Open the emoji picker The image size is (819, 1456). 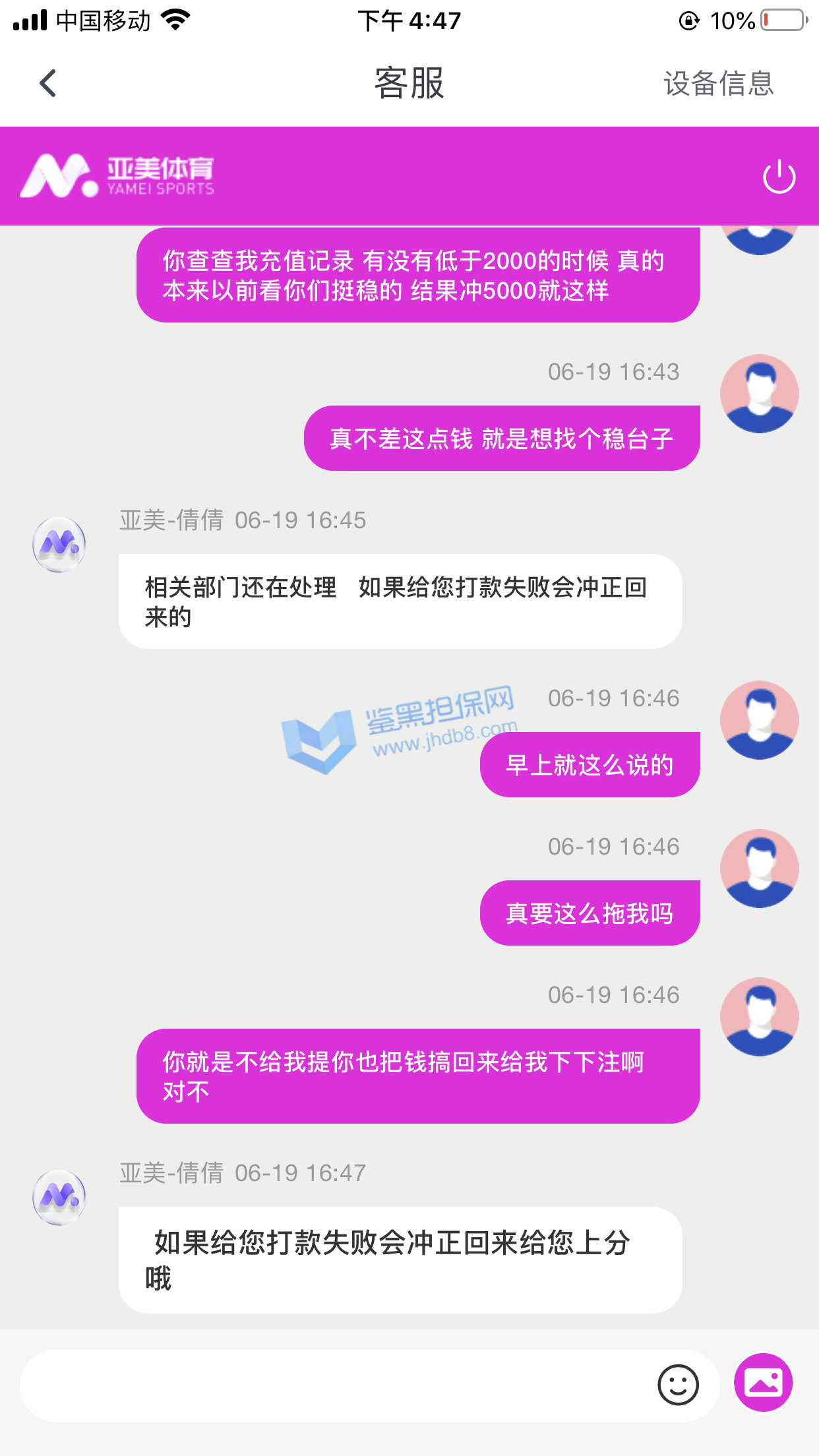click(678, 1385)
